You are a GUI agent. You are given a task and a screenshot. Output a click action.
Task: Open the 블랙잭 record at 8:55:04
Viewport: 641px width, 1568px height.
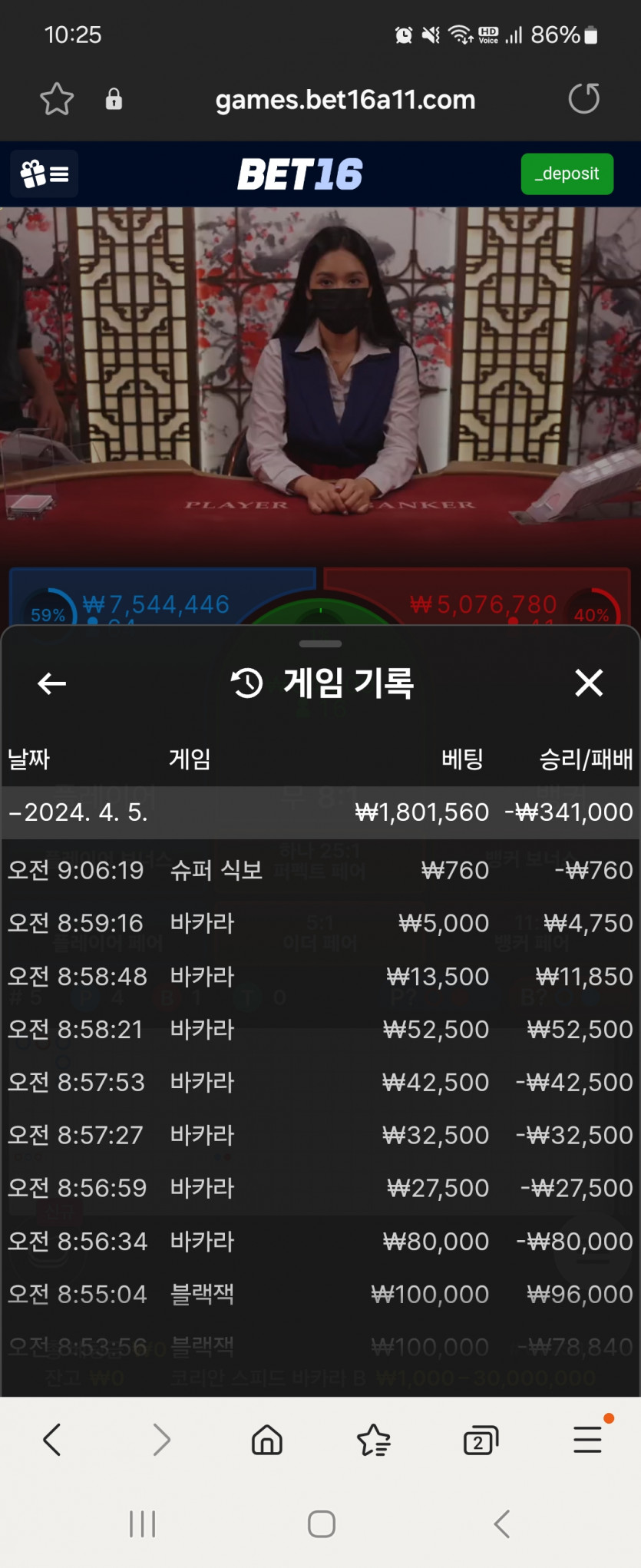[x=320, y=1295]
